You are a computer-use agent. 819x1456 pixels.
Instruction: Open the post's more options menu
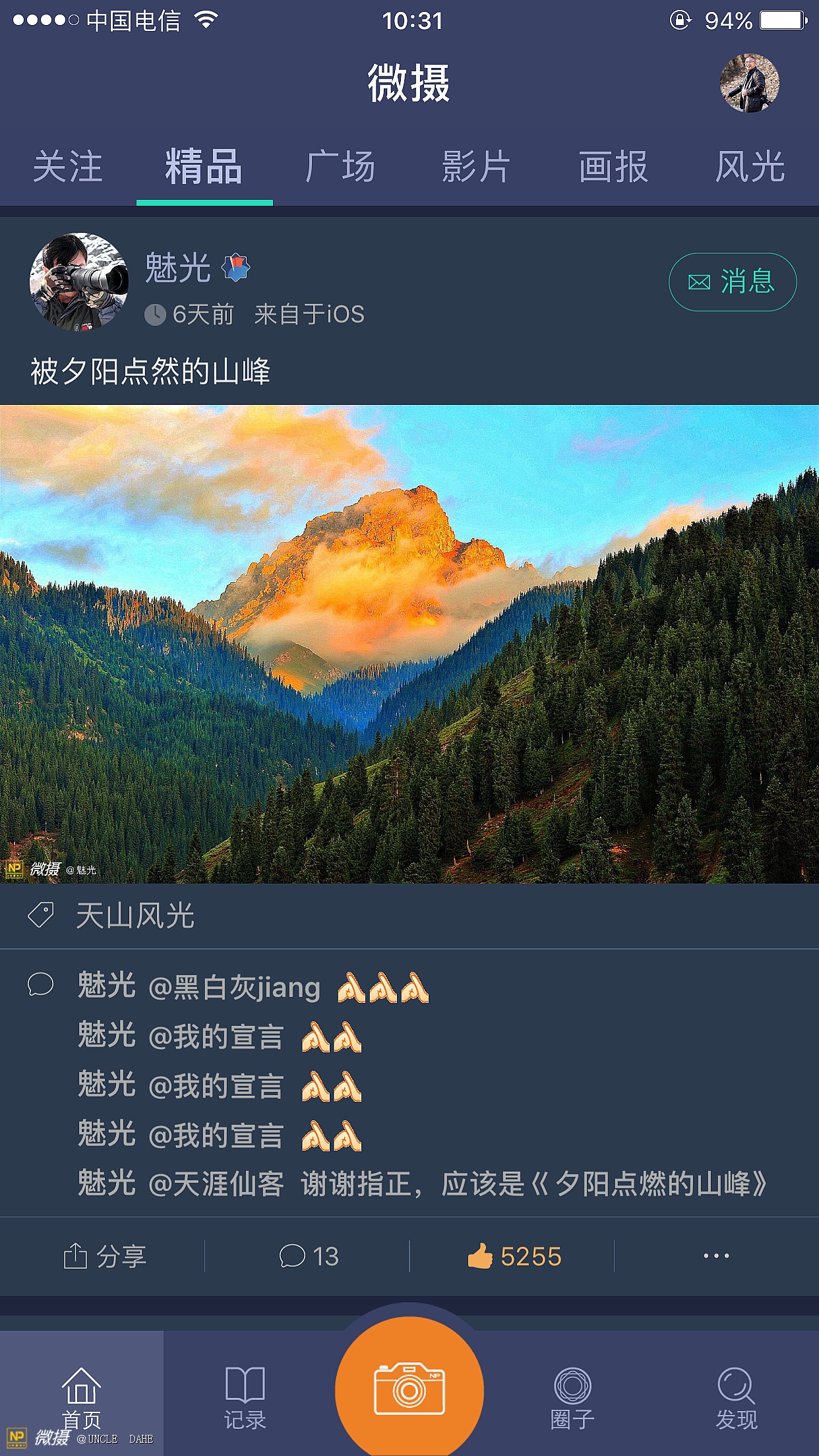[716, 1256]
